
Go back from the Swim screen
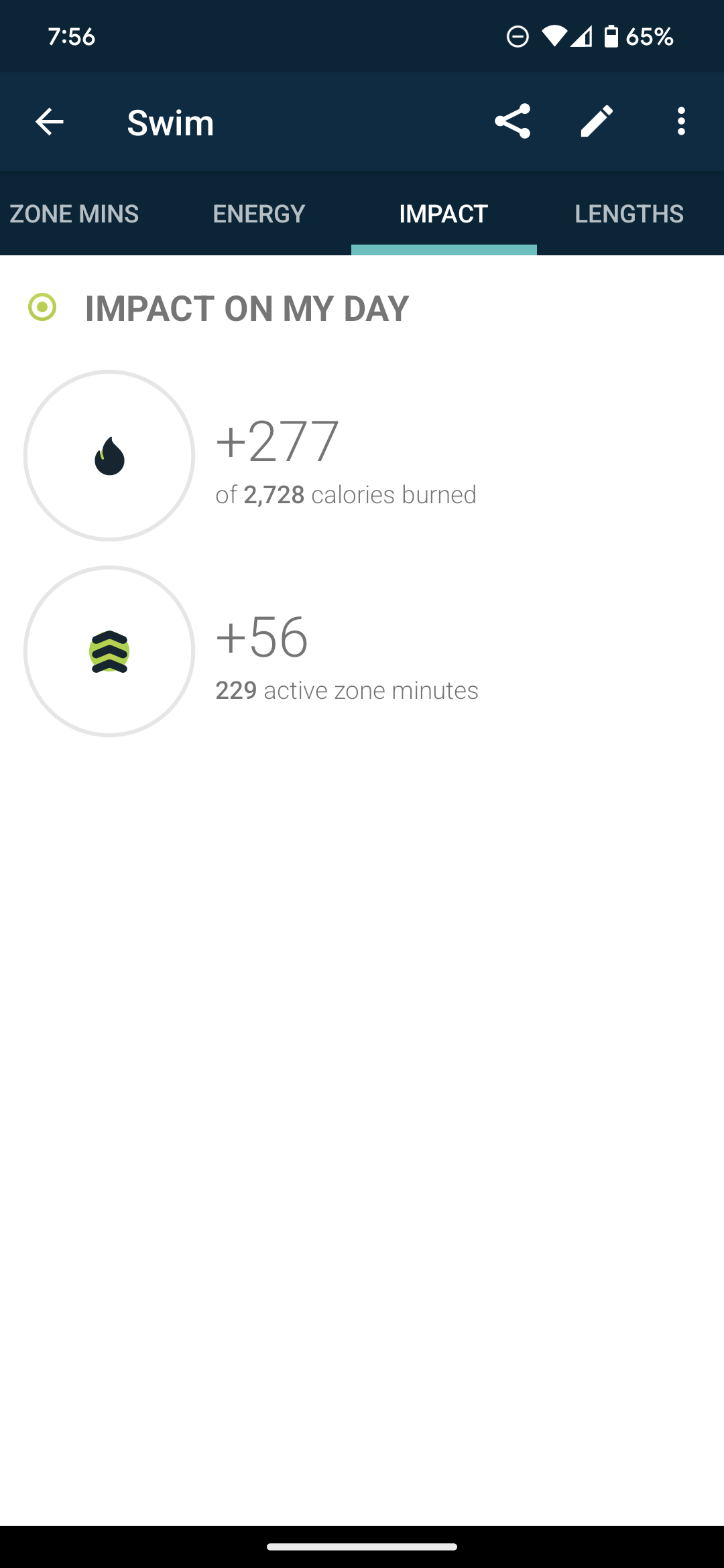[49, 122]
